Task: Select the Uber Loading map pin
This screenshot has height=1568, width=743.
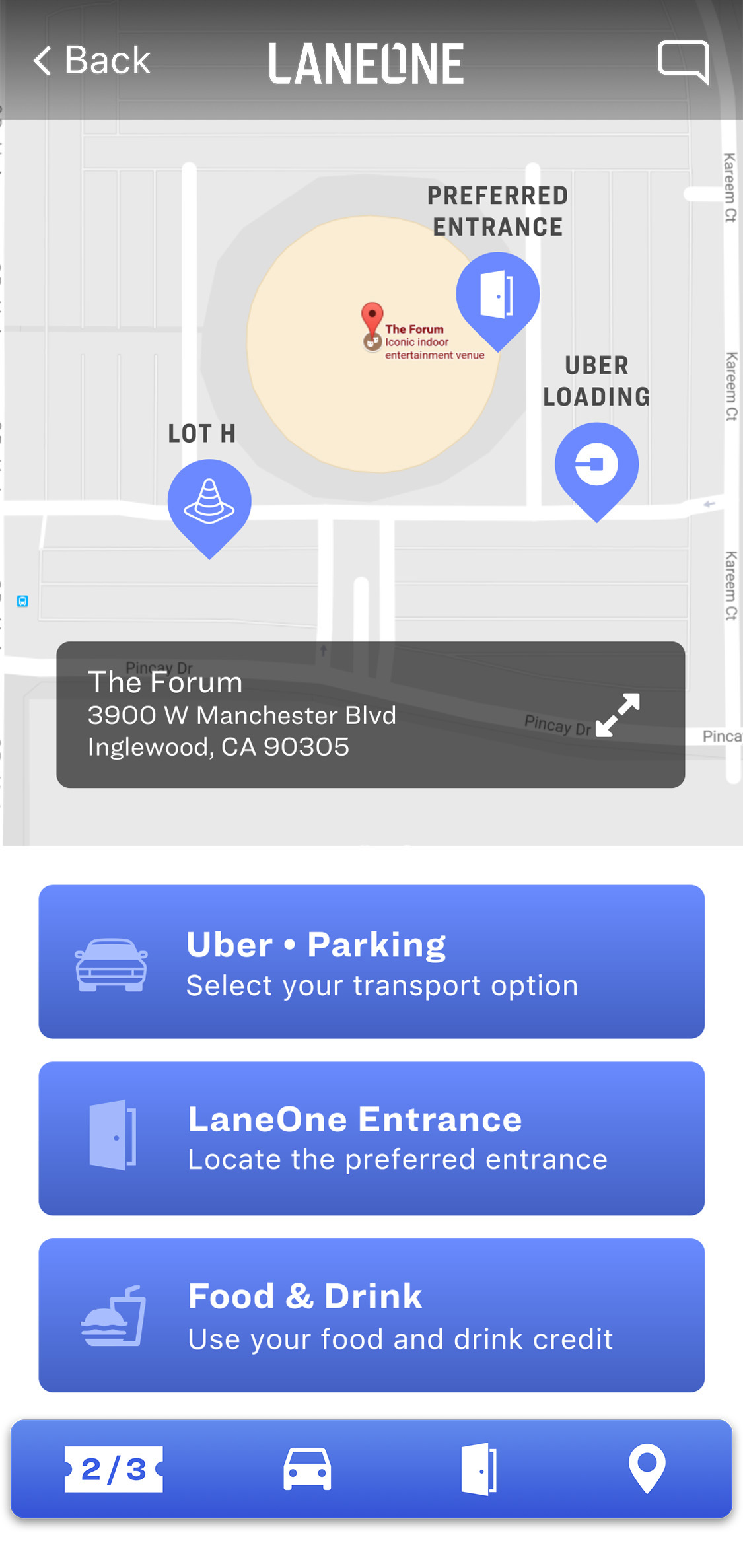Action: (x=596, y=466)
